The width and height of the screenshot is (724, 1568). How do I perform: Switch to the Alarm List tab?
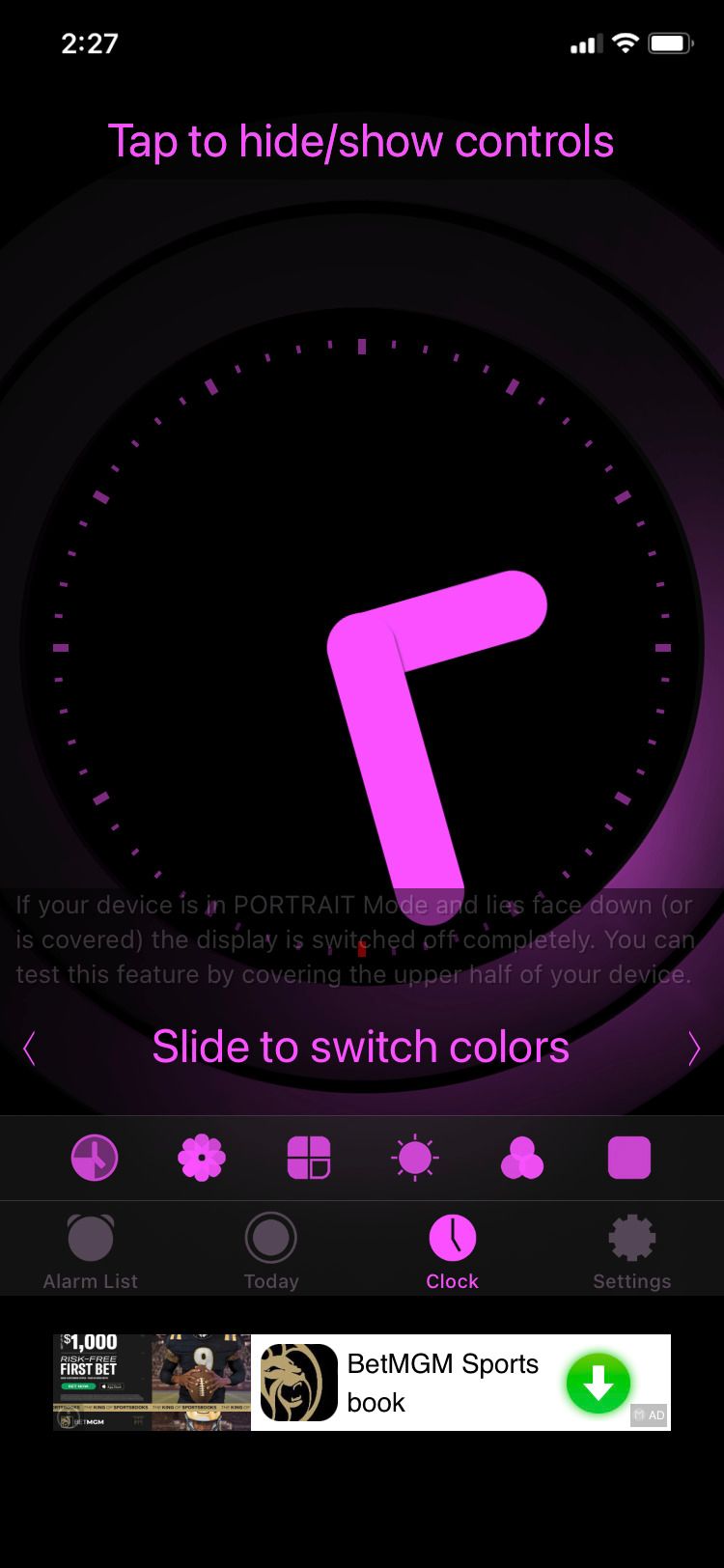point(91,1252)
